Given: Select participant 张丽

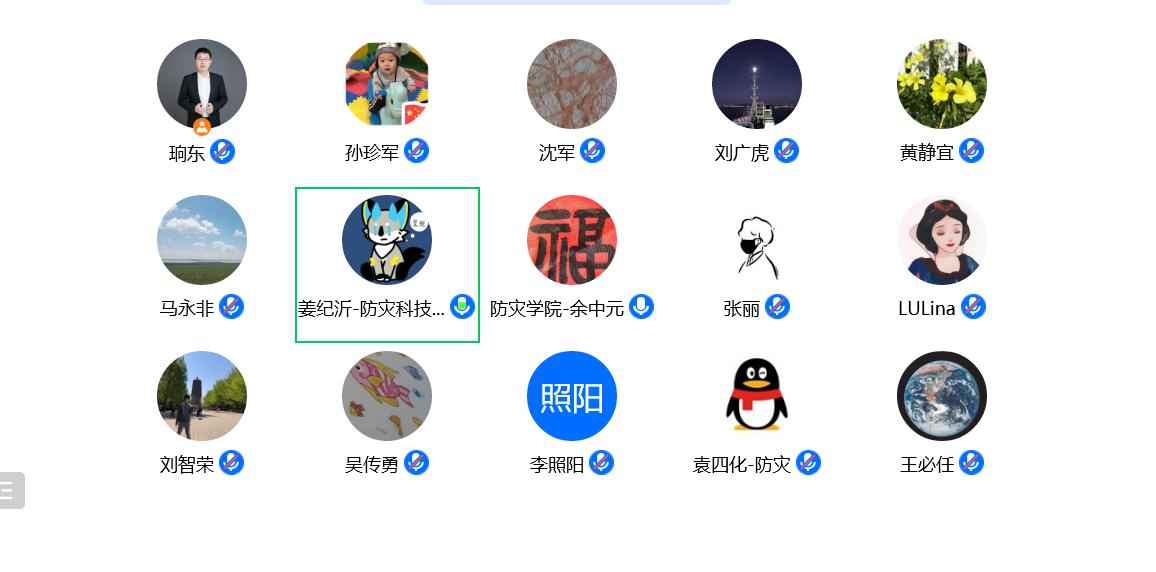Looking at the screenshot, I should 757,240.
